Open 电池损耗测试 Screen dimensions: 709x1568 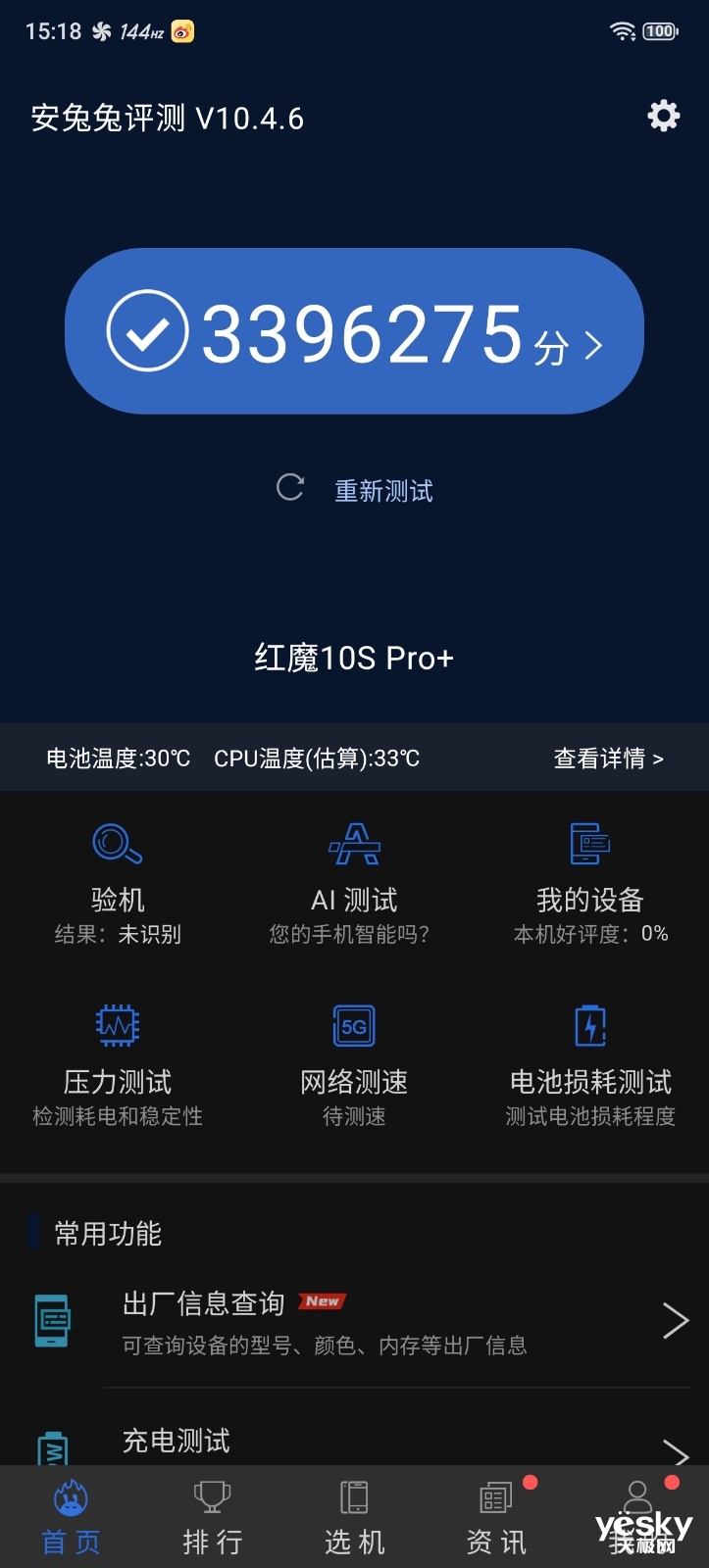pos(590,1065)
